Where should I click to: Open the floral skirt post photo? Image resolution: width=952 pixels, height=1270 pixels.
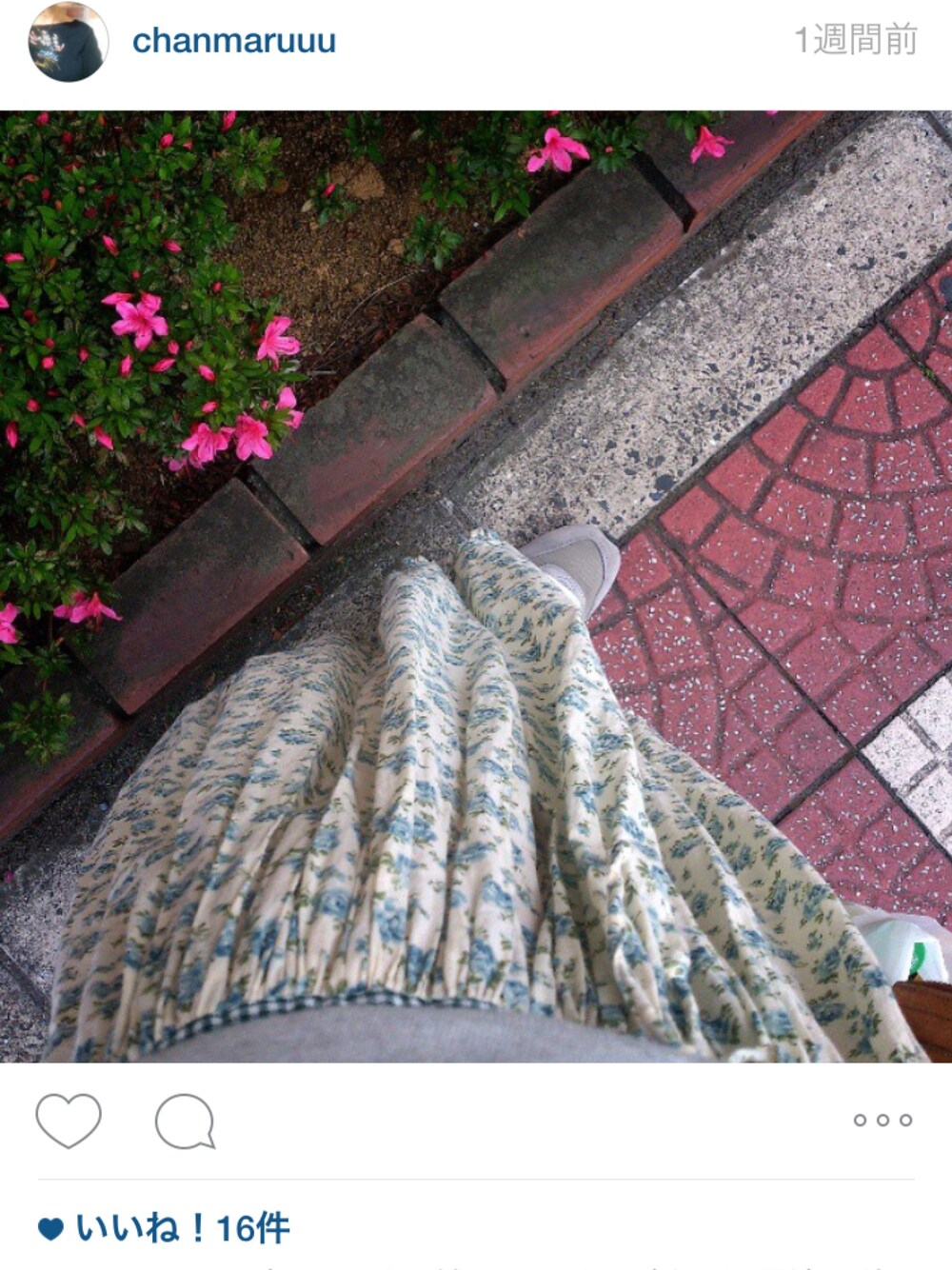pos(476,585)
